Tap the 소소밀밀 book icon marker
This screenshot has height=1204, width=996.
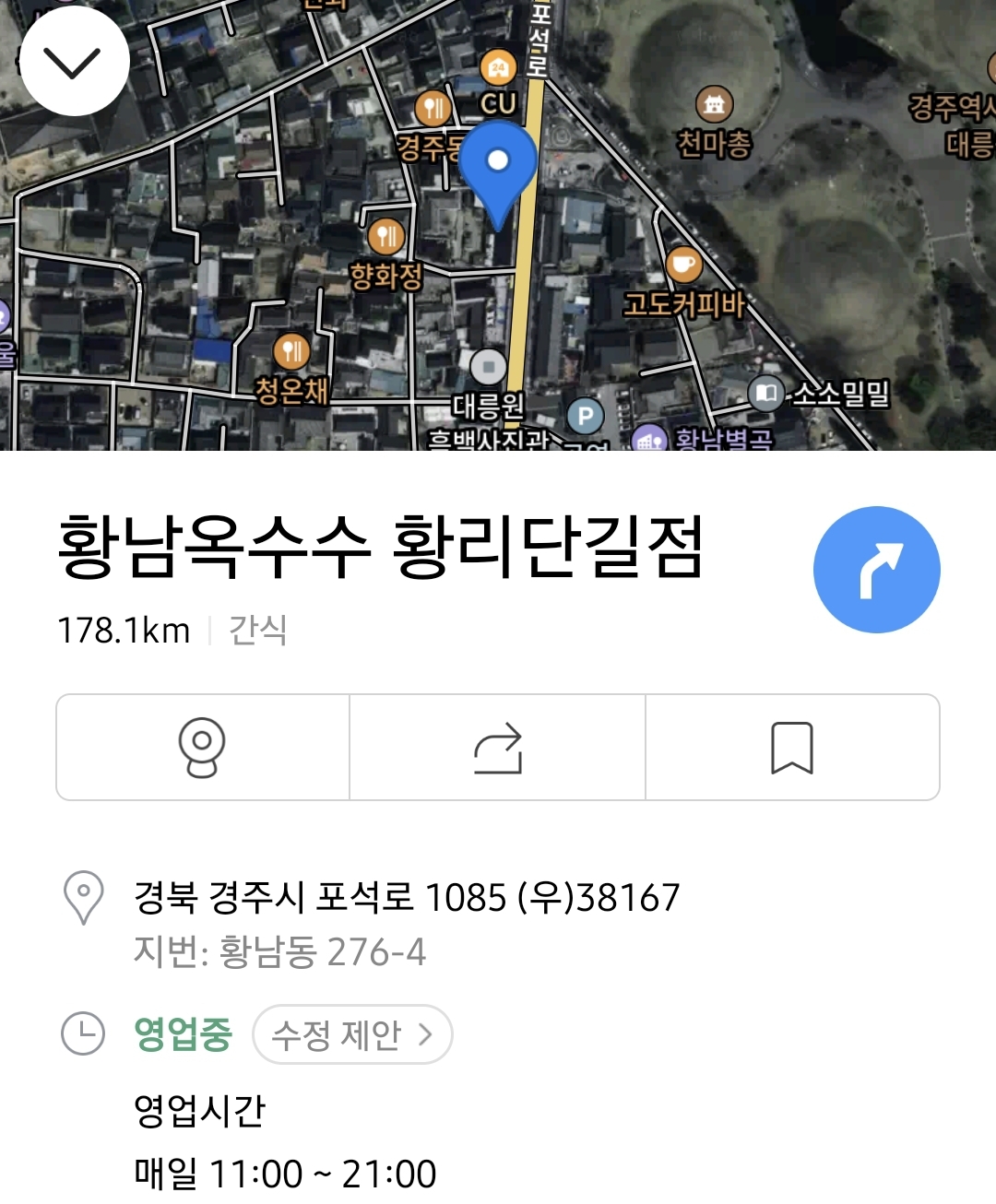pos(766,392)
